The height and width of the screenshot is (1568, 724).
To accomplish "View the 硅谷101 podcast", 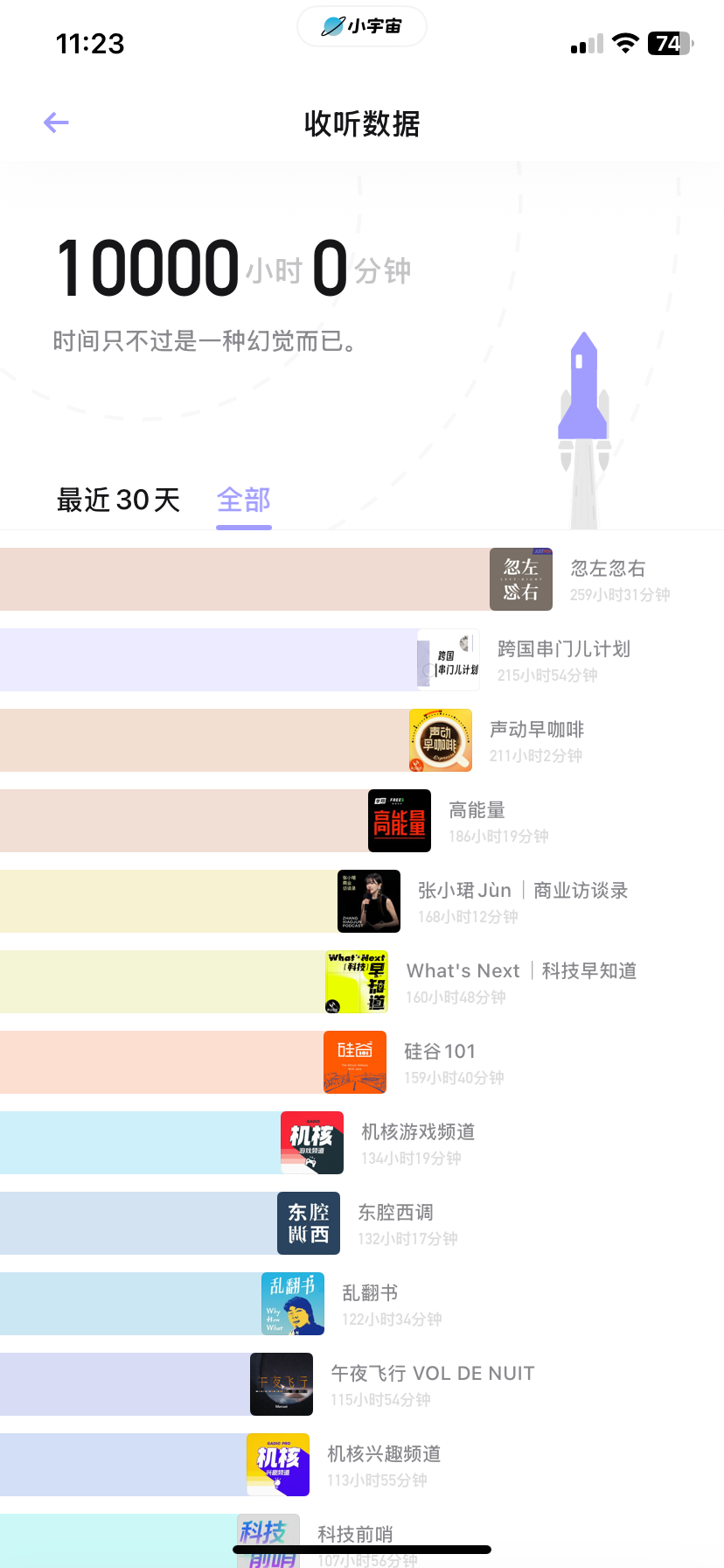I will coord(362,1062).
